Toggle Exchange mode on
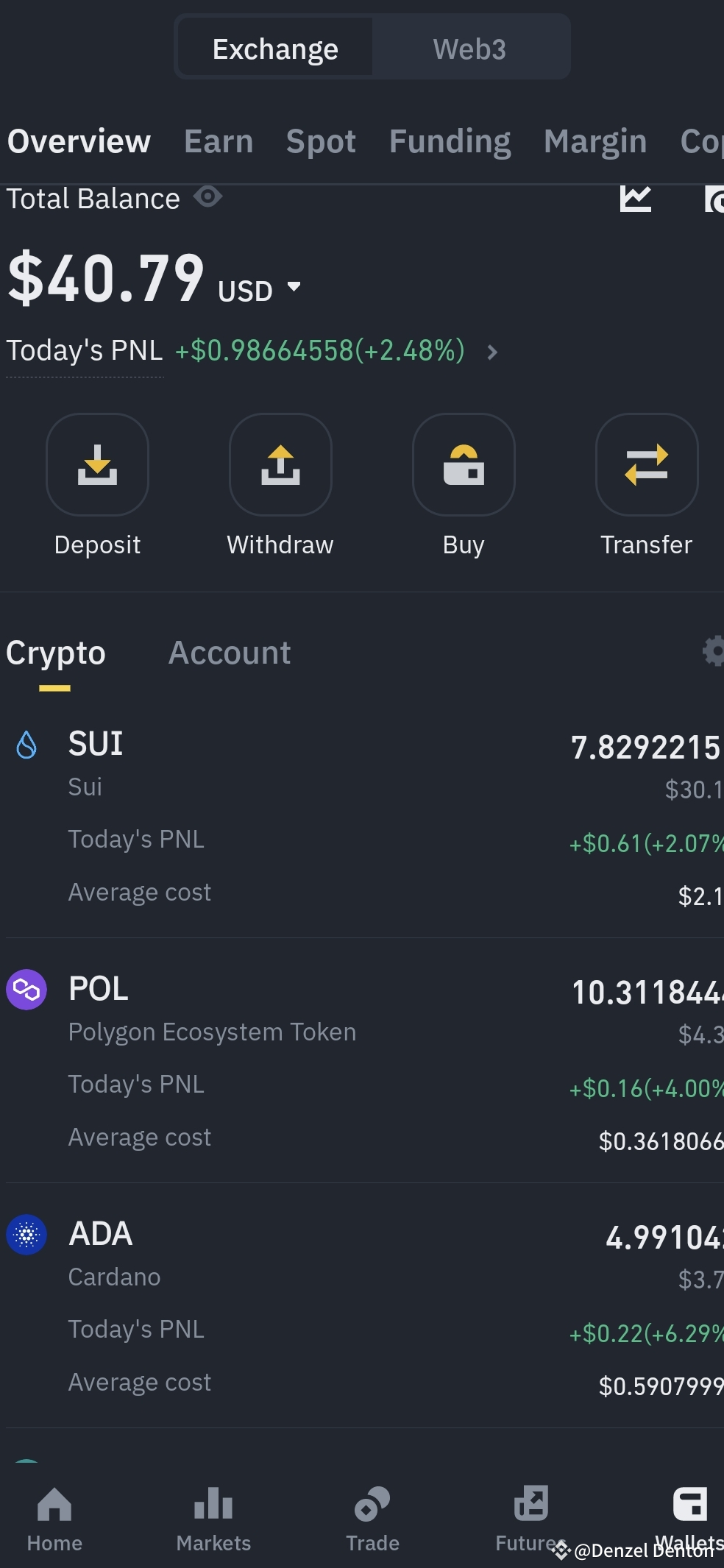724x1568 pixels. [x=274, y=47]
